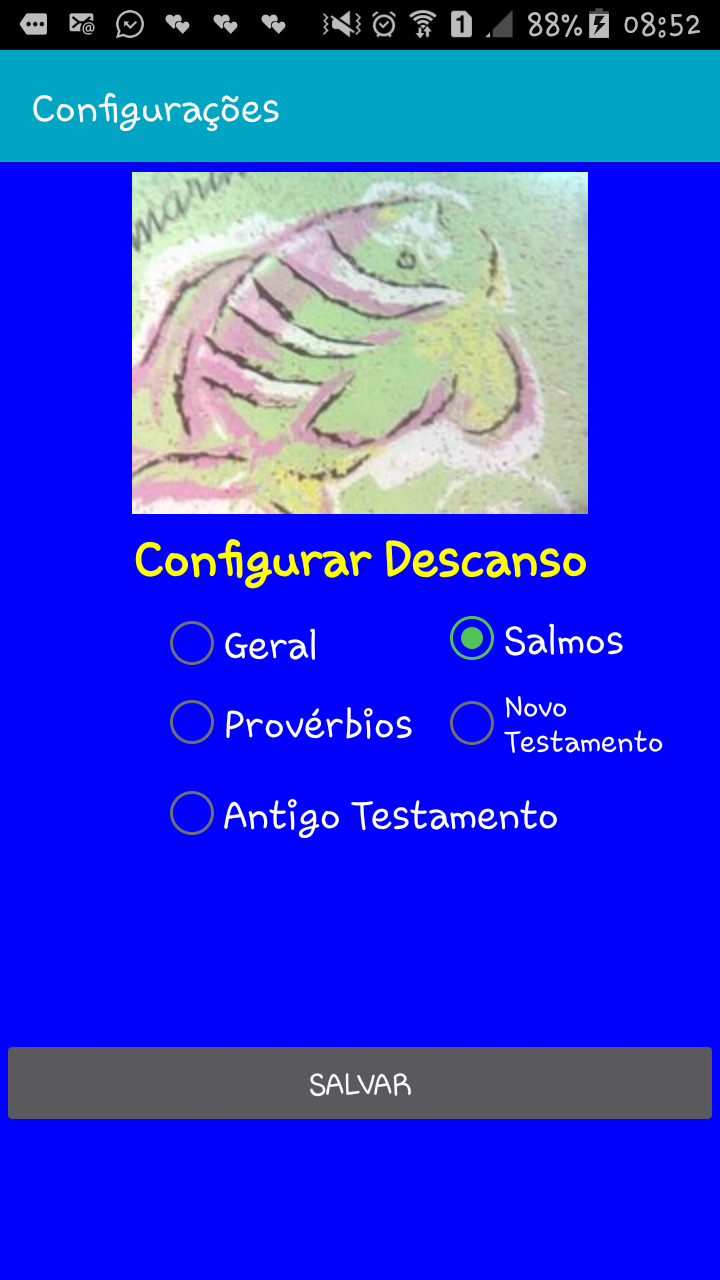Pick the Novo Testamento radio button

[472, 723]
